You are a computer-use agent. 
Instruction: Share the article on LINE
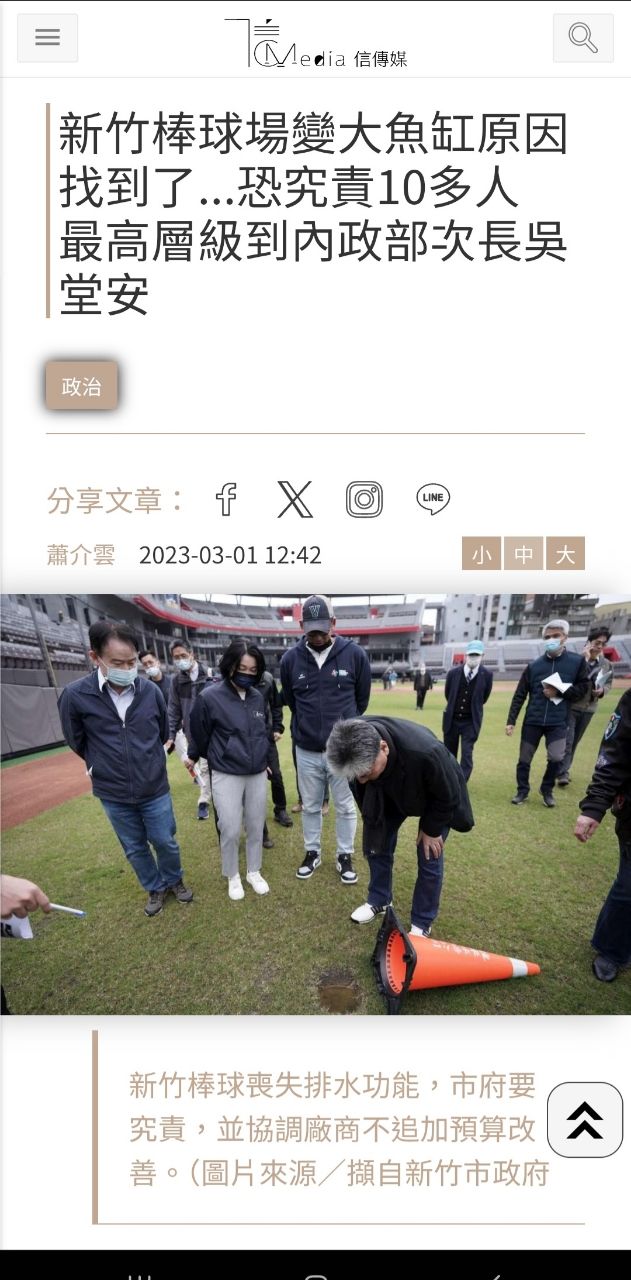tap(433, 499)
